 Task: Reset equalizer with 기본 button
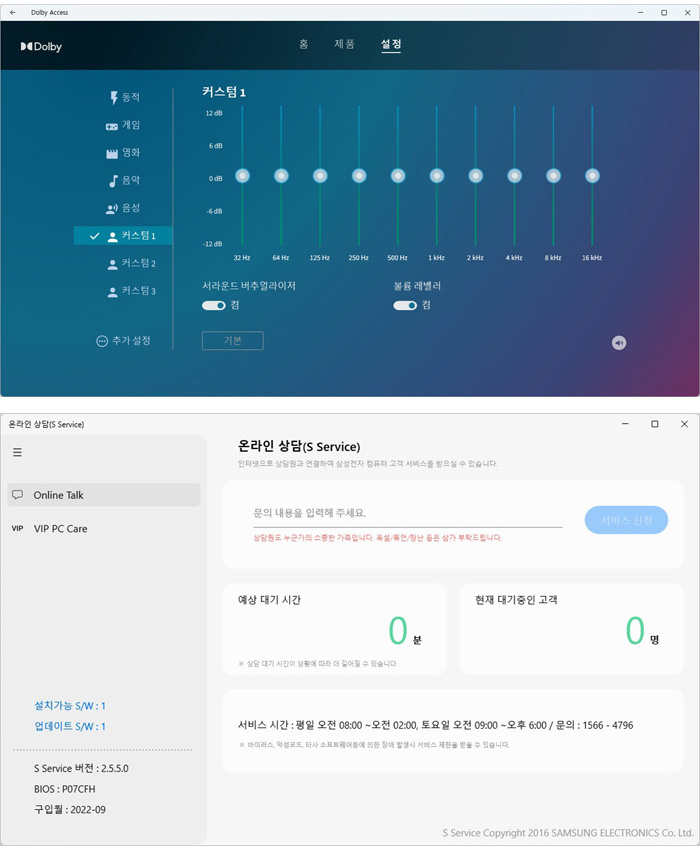(232, 341)
